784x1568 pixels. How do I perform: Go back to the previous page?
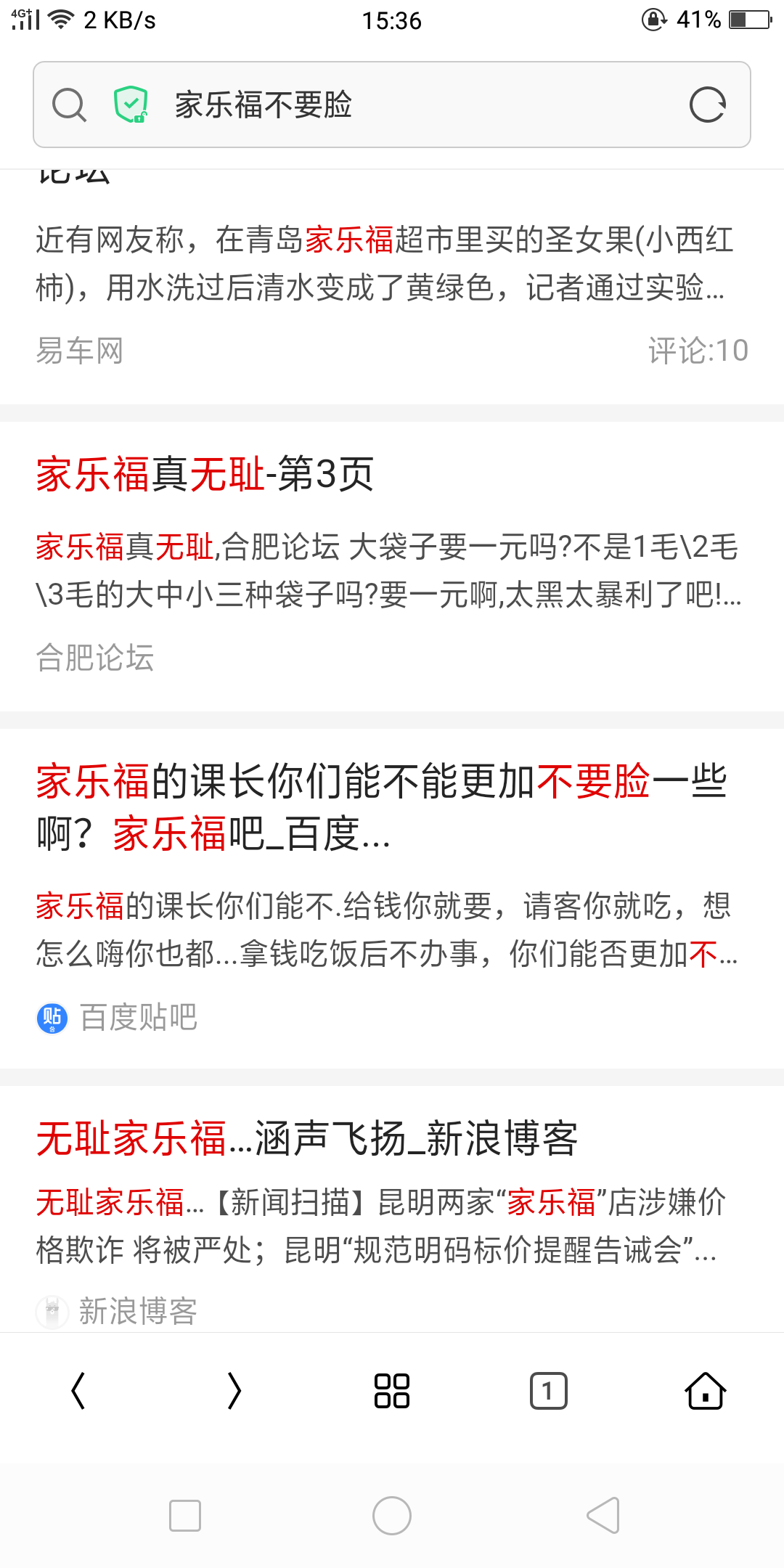coord(78,1391)
